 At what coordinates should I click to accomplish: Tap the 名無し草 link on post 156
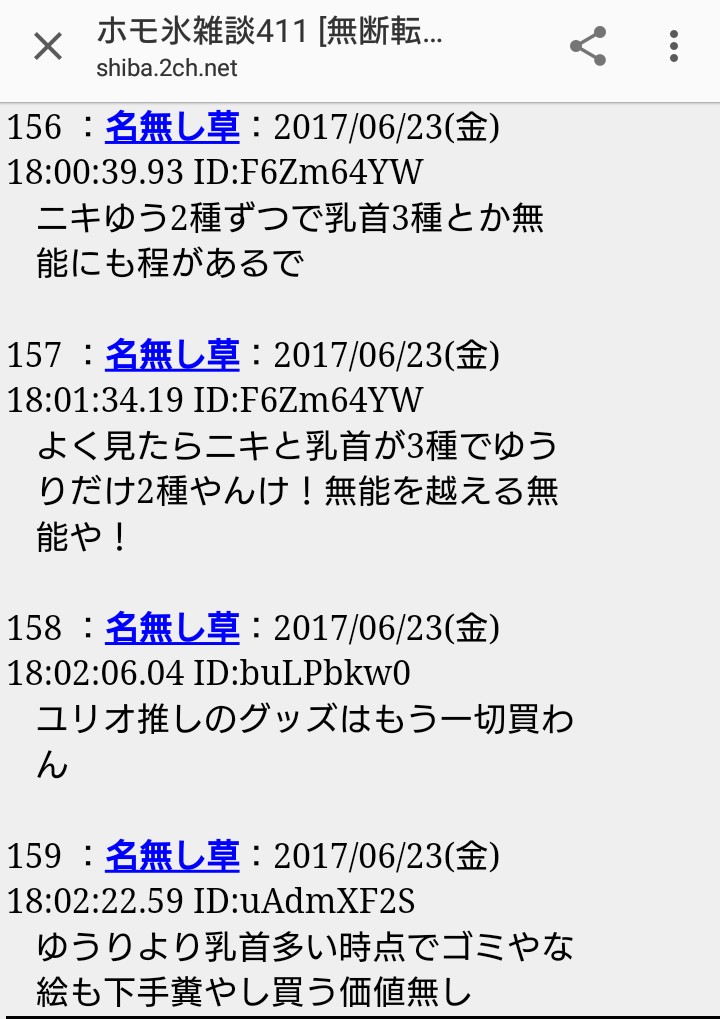172,127
